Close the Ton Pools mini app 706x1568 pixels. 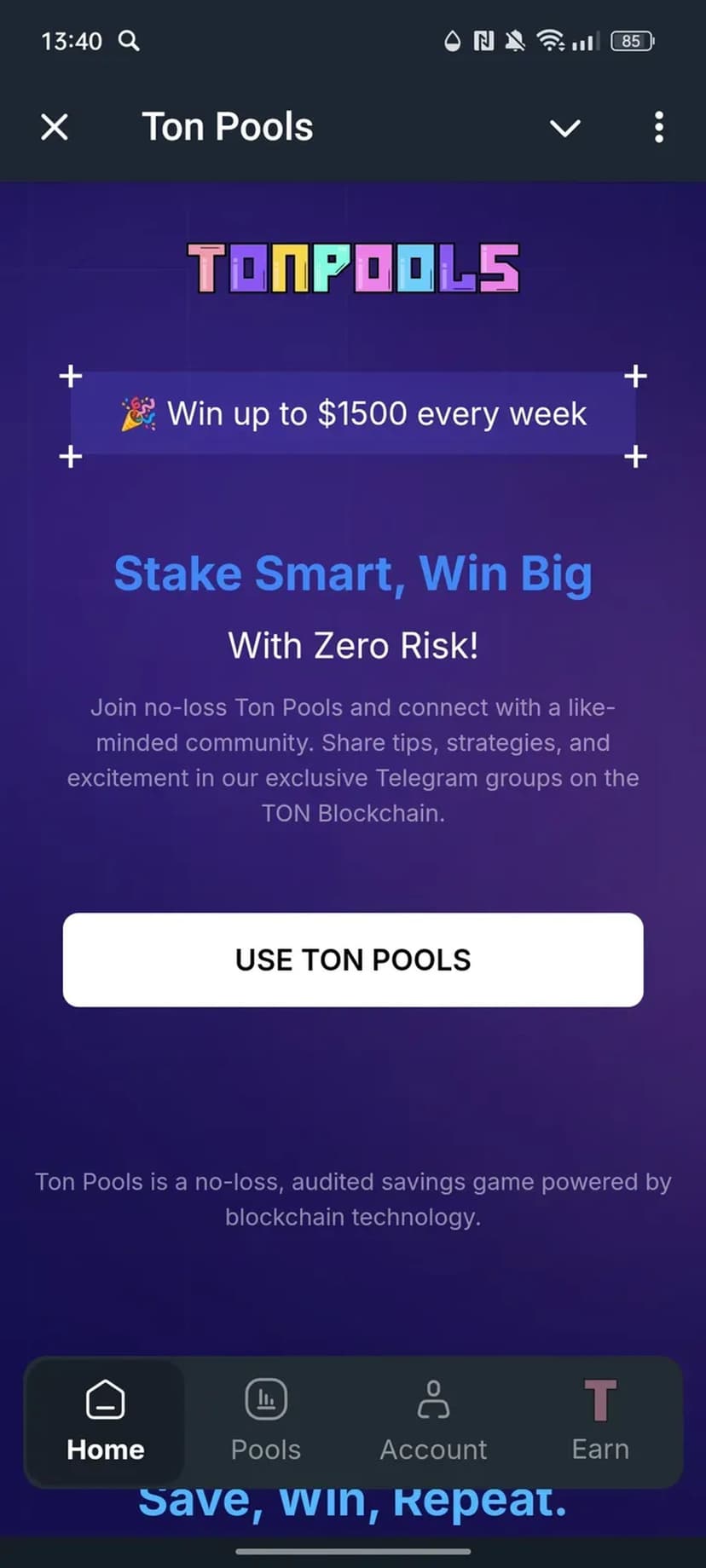(x=55, y=128)
